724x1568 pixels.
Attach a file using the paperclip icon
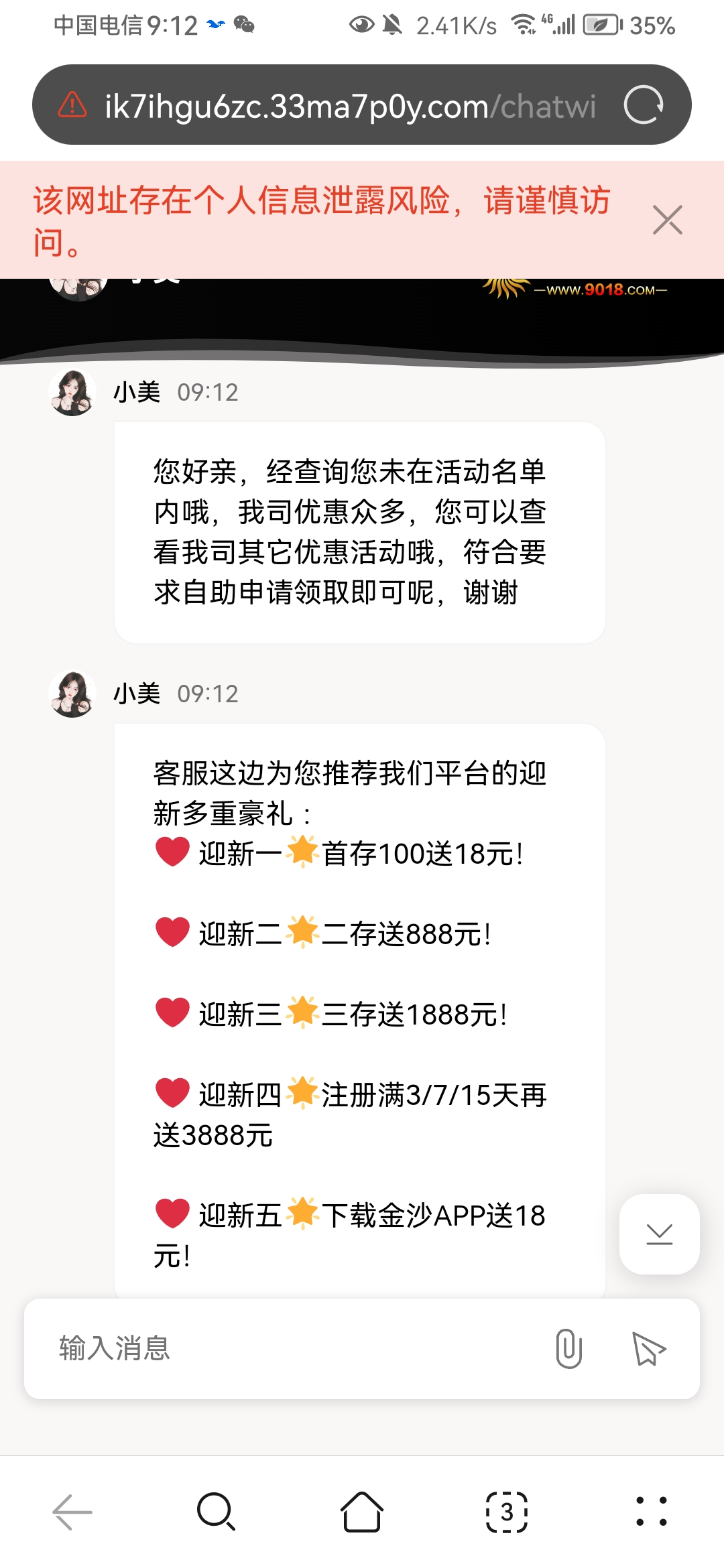click(569, 1349)
